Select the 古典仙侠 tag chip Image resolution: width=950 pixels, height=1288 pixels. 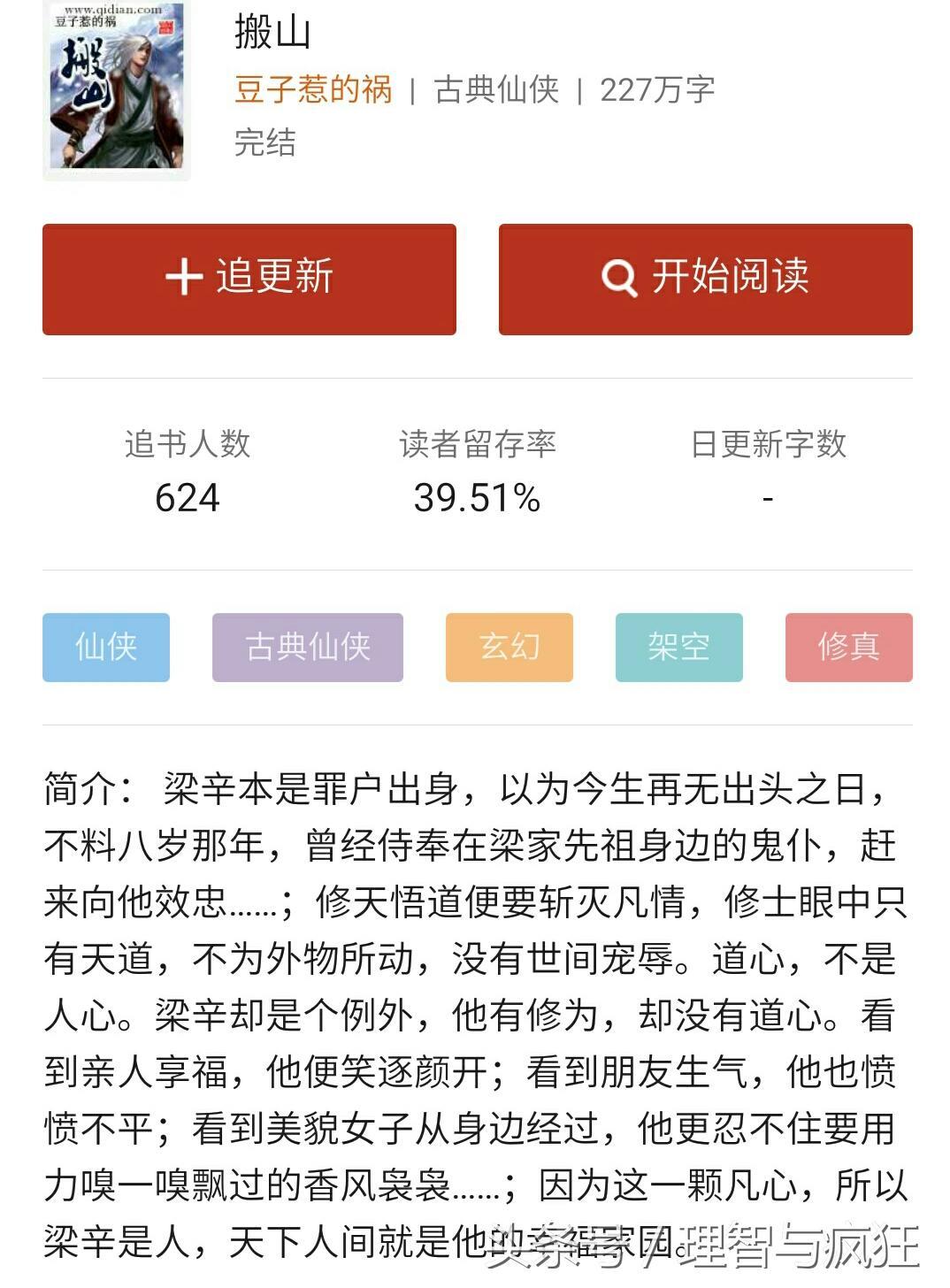307,647
